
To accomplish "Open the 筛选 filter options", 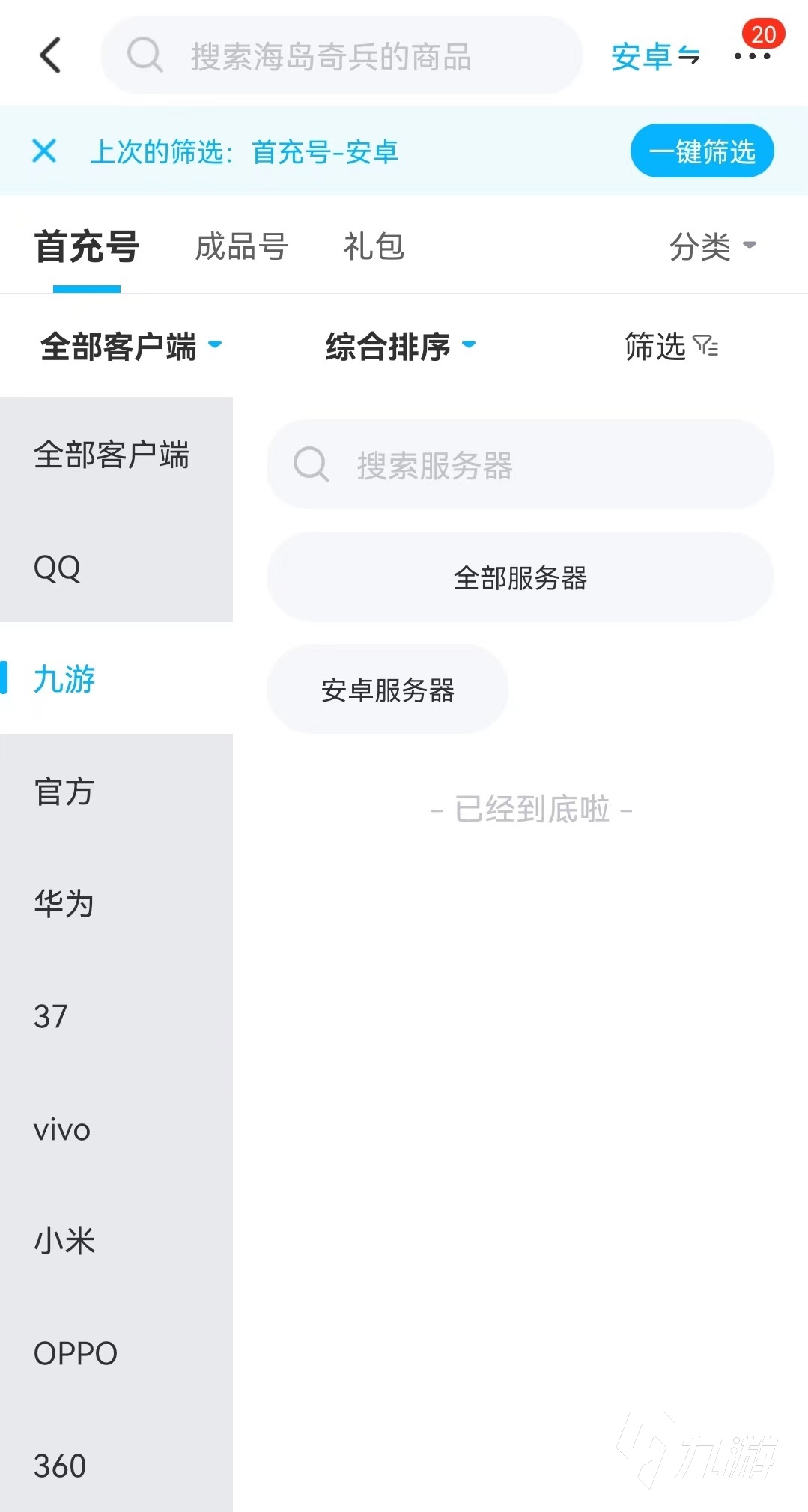I will (x=671, y=347).
